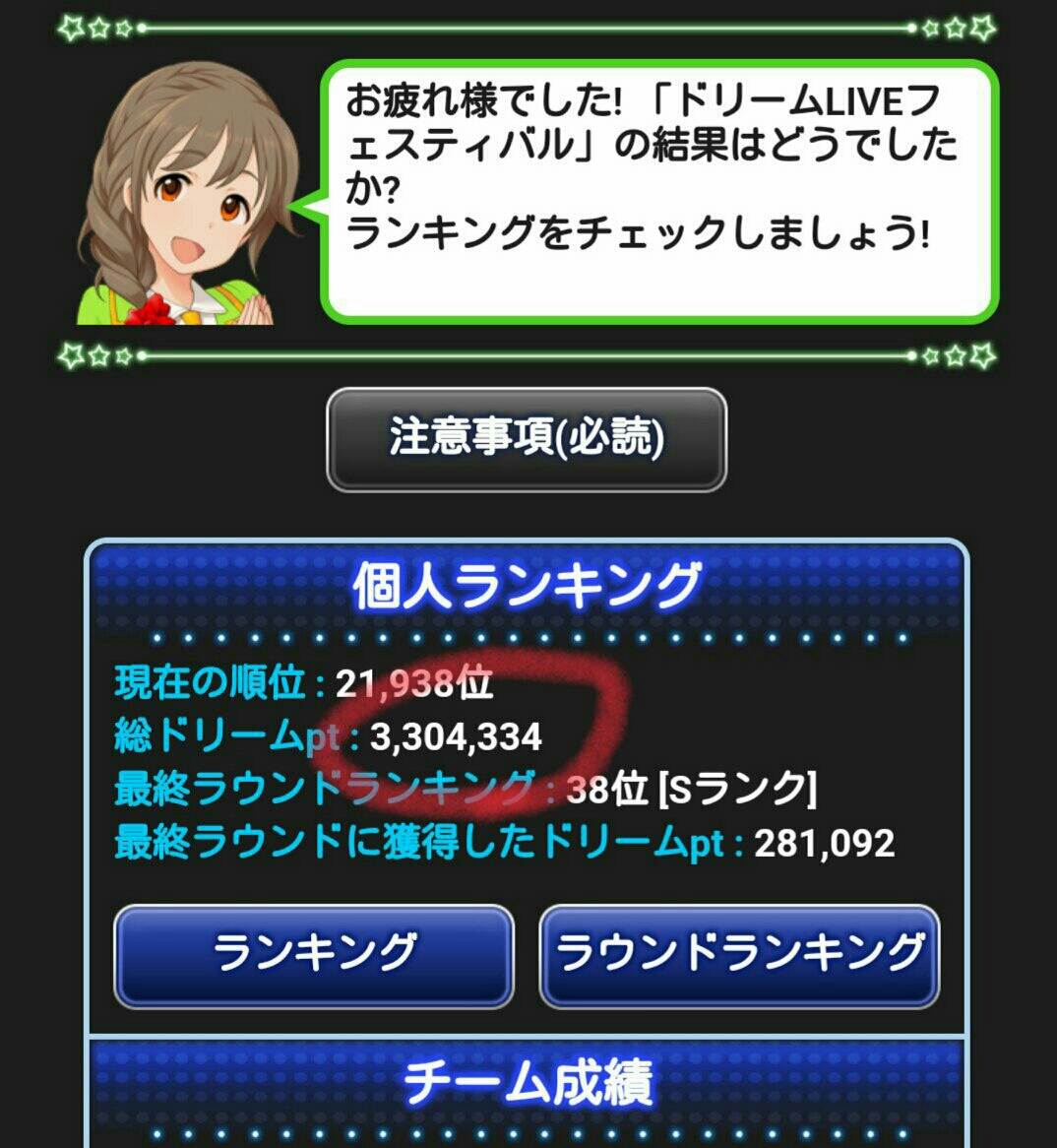Tap the ランキング button
This screenshot has width=1057, height=1148.
[314, 955]
